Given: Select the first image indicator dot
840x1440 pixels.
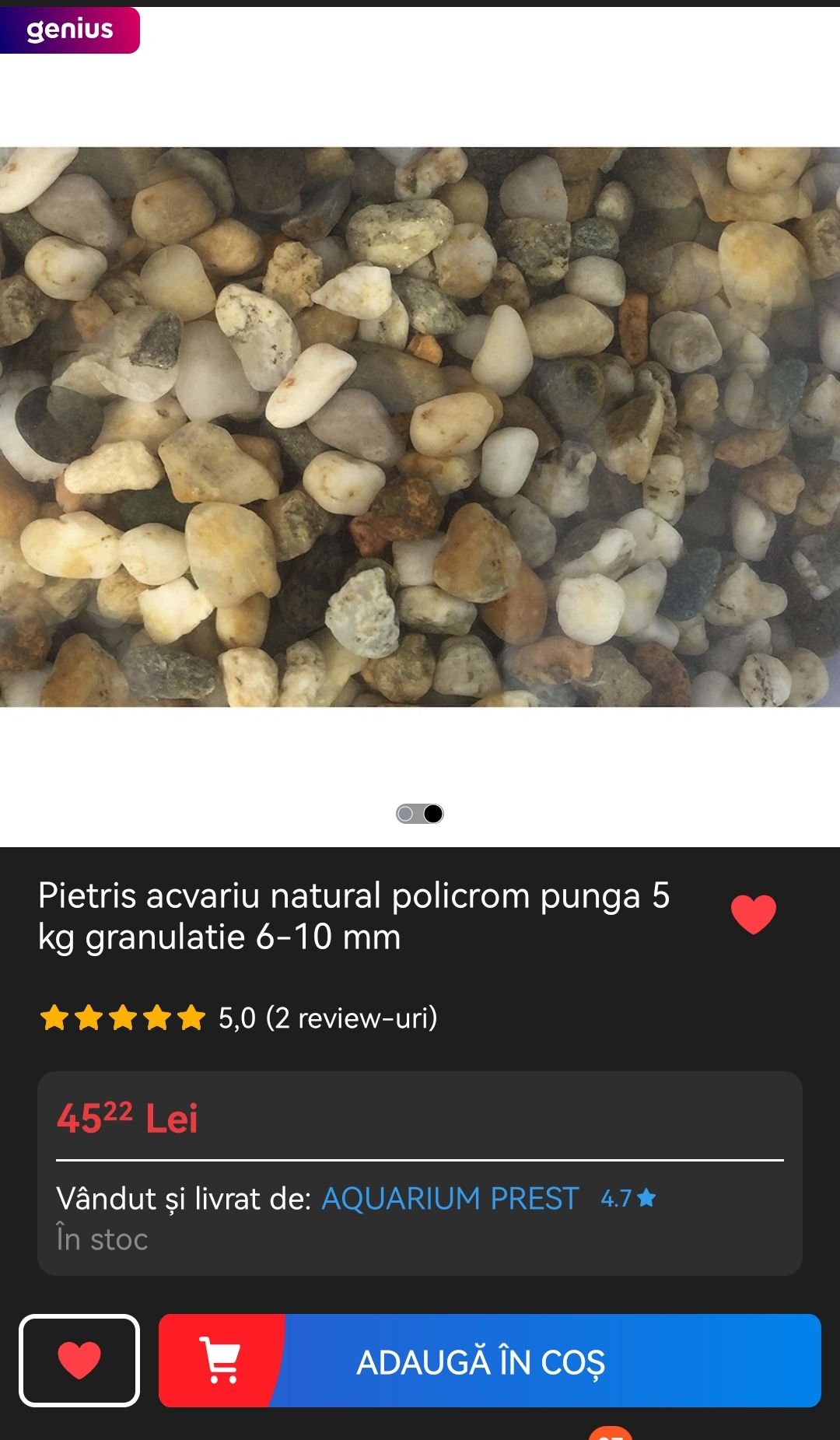Looking at the screenshot, I should coord(406,814).
